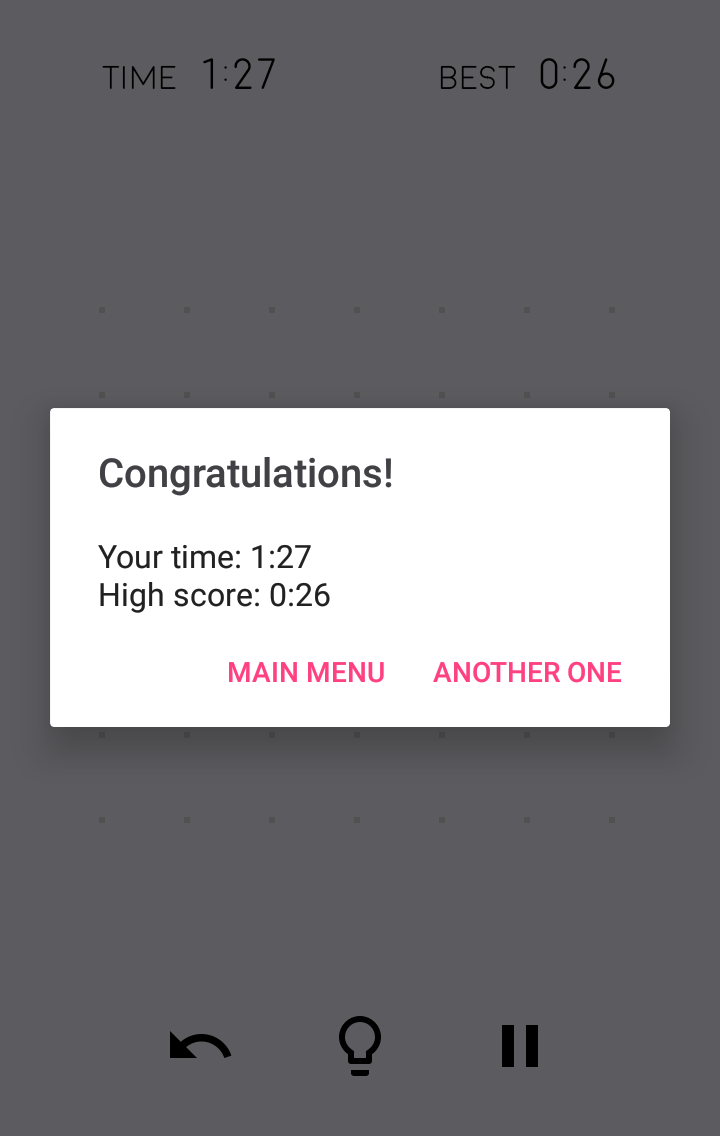Tap the MAIN MENU button
This screenshot has height=1136, width=720.
pos(306,672)
